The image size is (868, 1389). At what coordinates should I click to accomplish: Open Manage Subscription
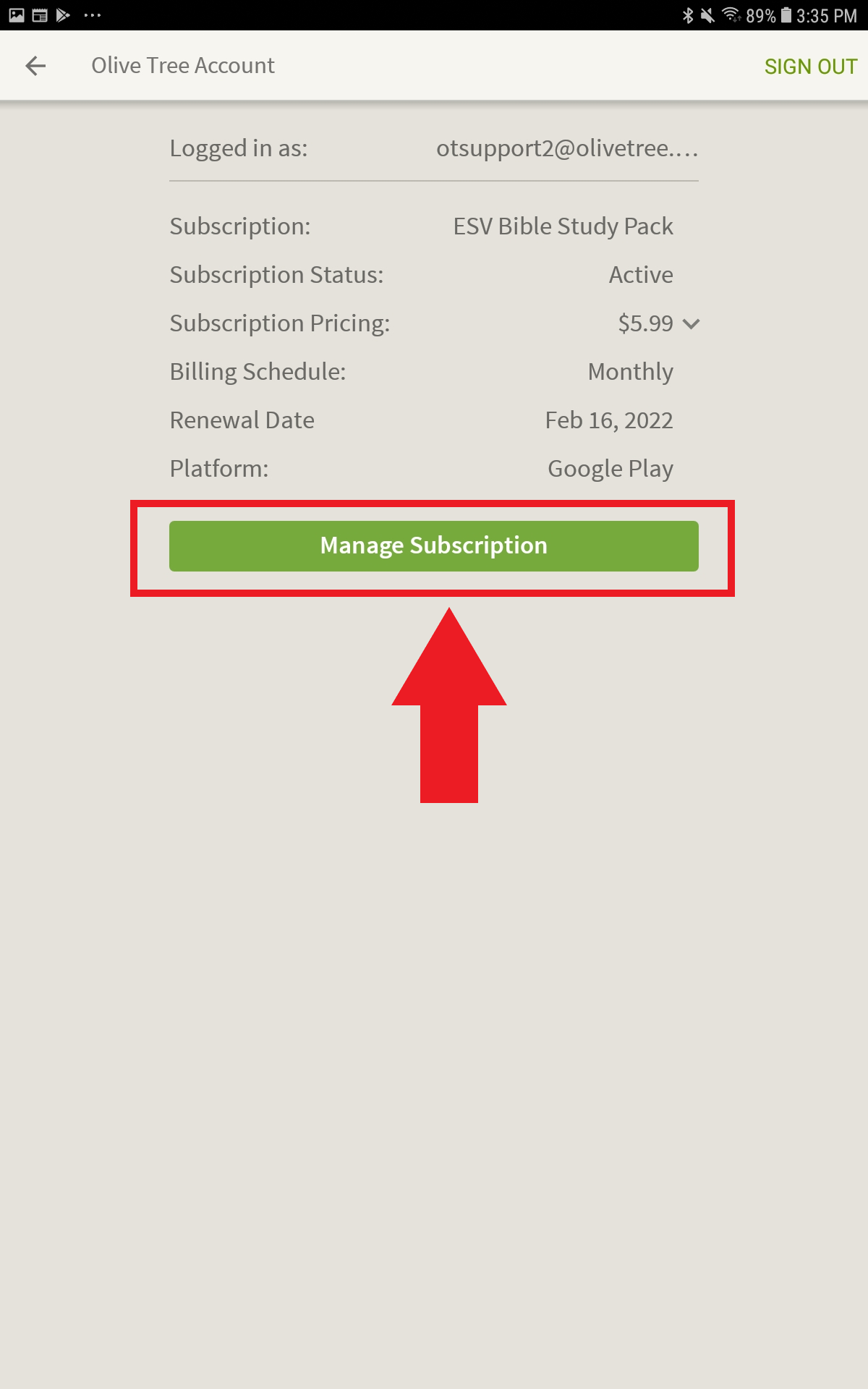tap(434, 546)
